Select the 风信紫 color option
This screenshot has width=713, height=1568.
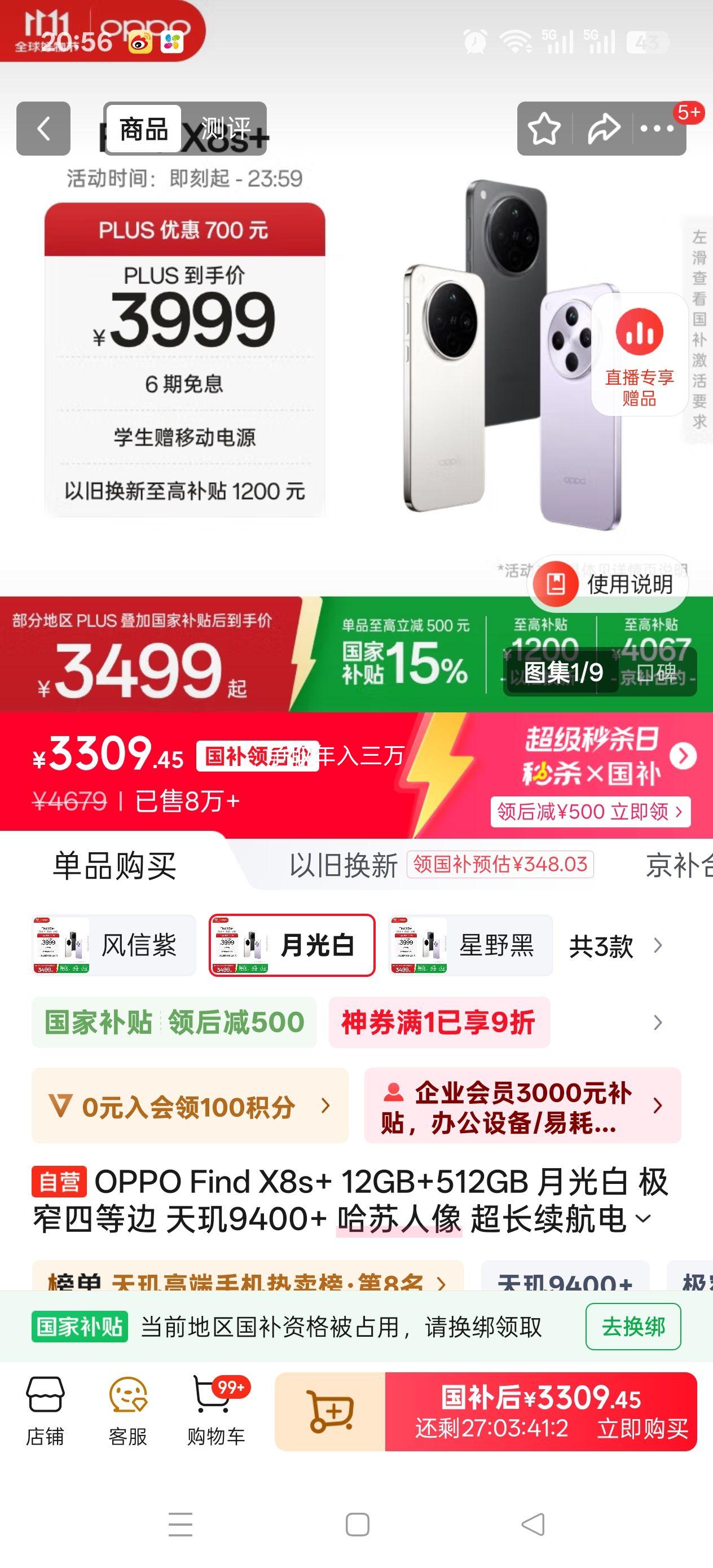click(114, 945)
